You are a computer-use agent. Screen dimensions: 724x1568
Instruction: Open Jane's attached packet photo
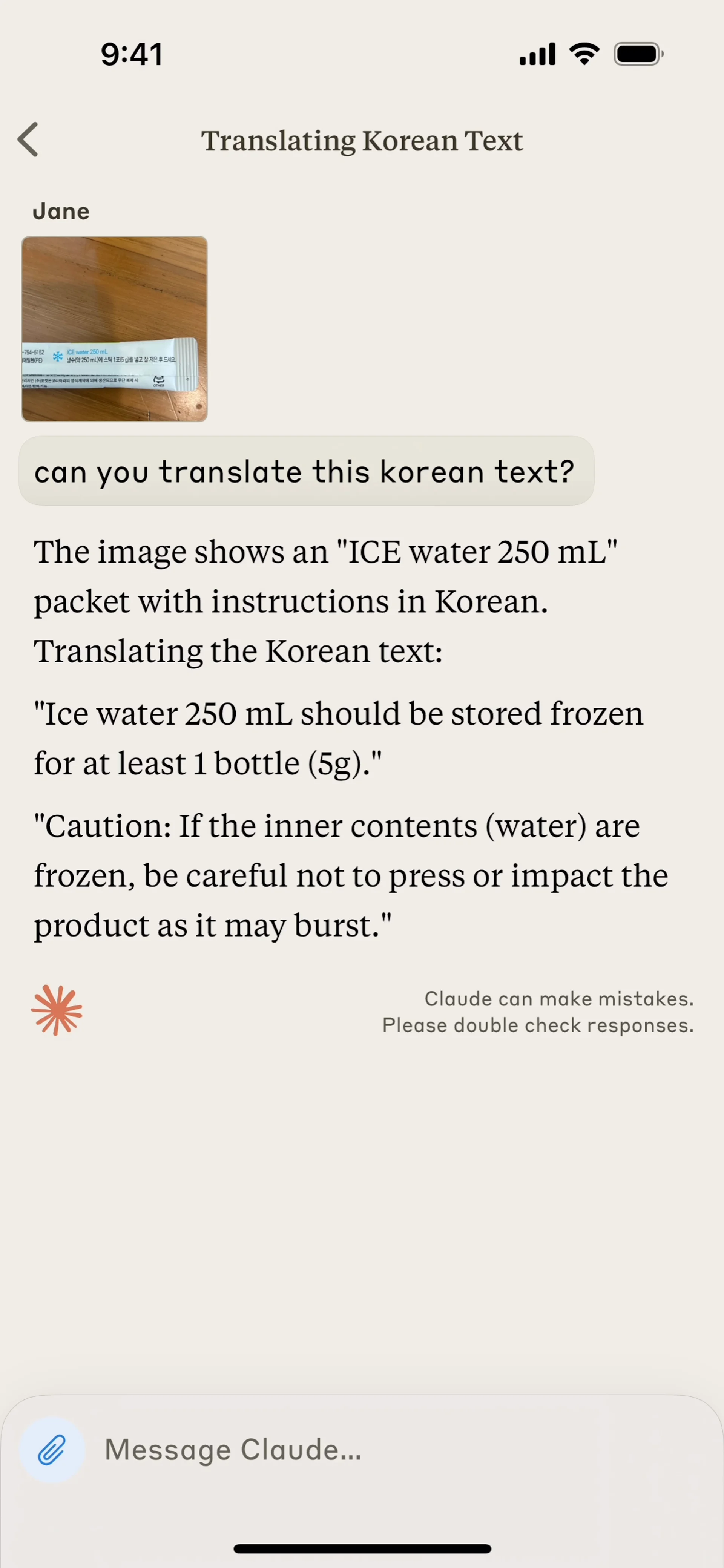pos(115,329)
